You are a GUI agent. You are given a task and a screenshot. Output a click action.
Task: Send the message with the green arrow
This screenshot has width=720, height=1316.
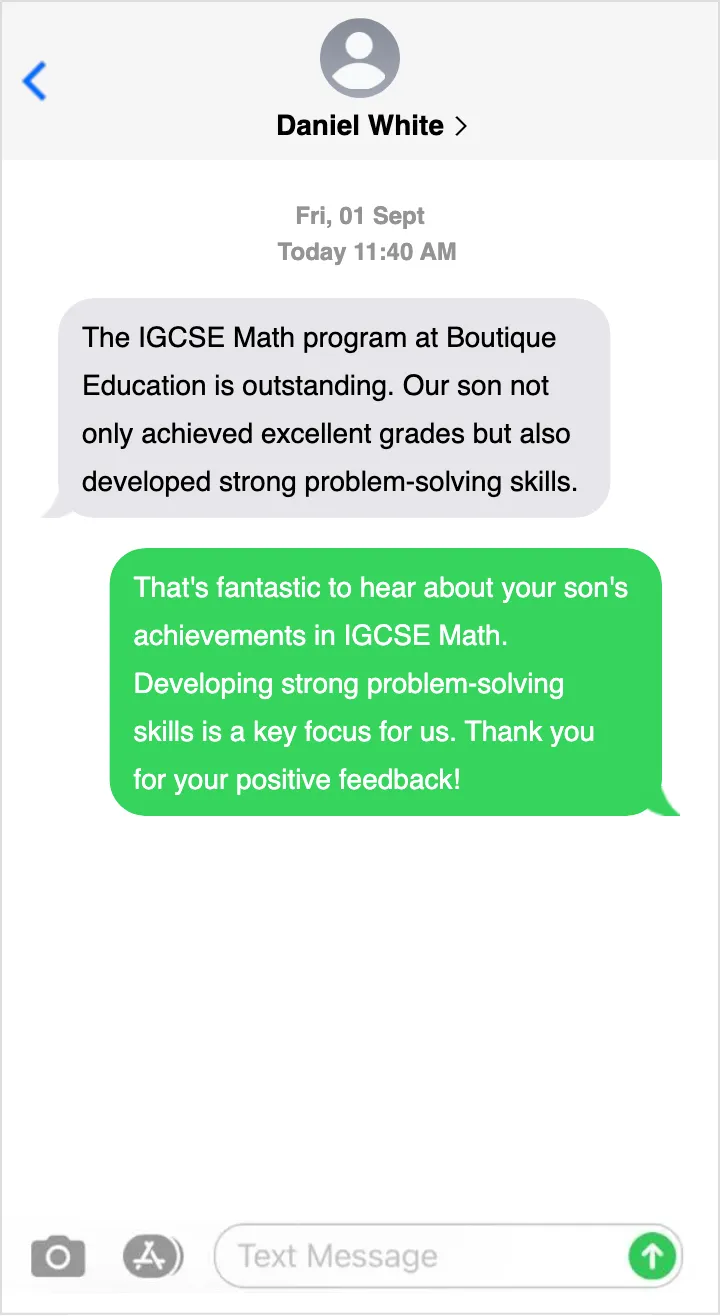pyautogui.click(x=652, y=1256)
